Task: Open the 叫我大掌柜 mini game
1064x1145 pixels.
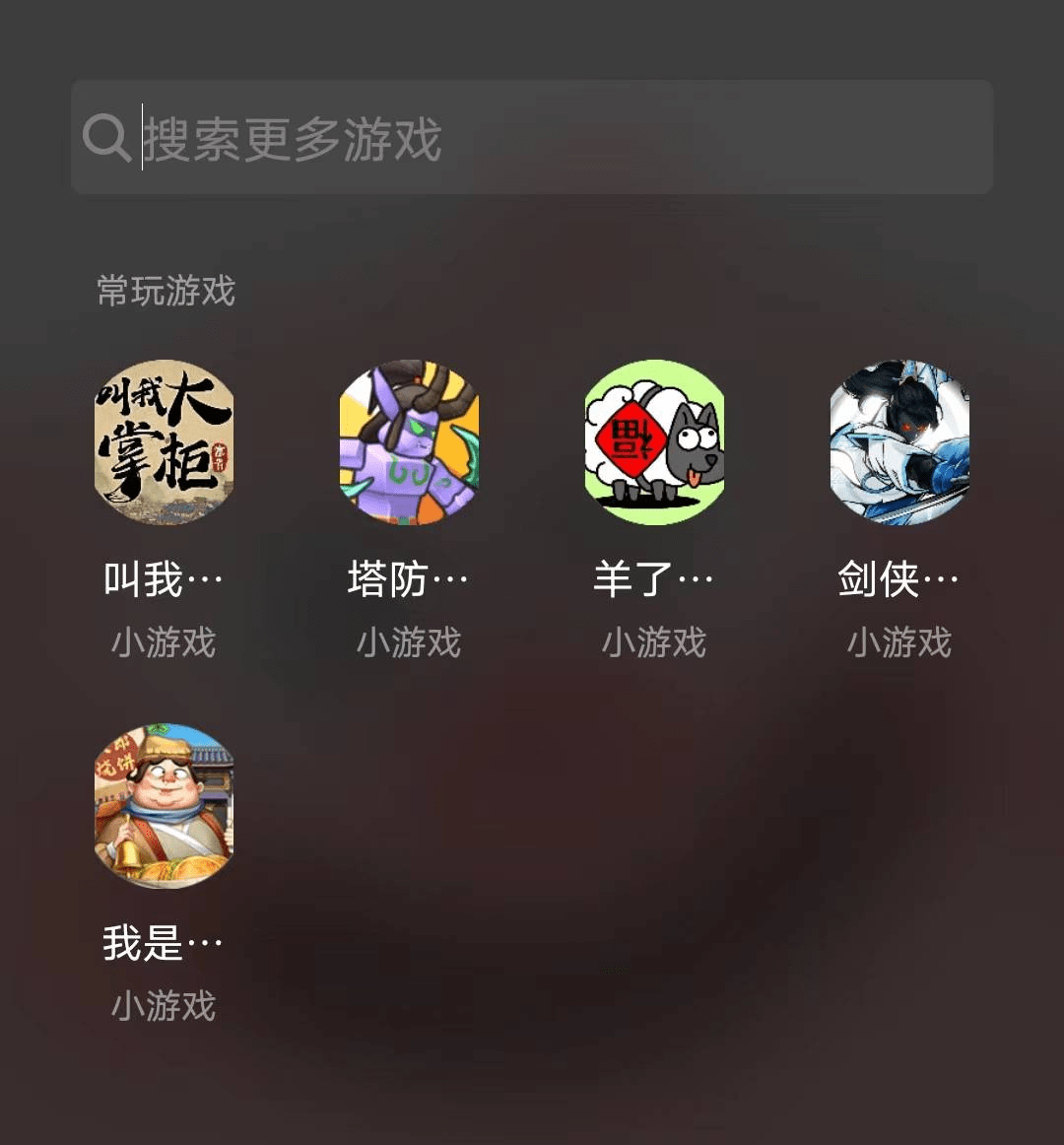Action: point(164,442)
